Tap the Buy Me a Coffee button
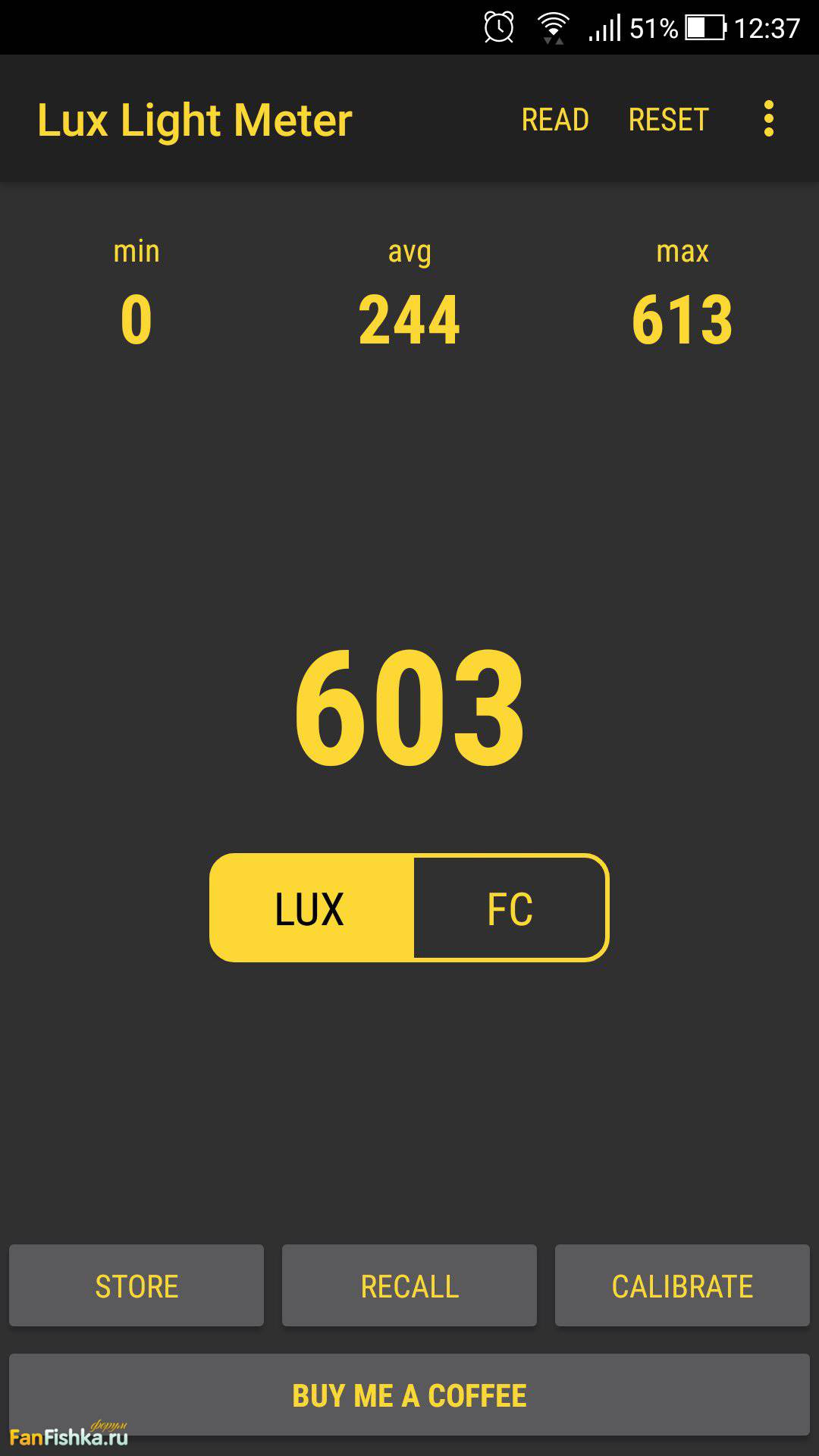This screenshot has height=1456, width=819. pos(409,1395)
